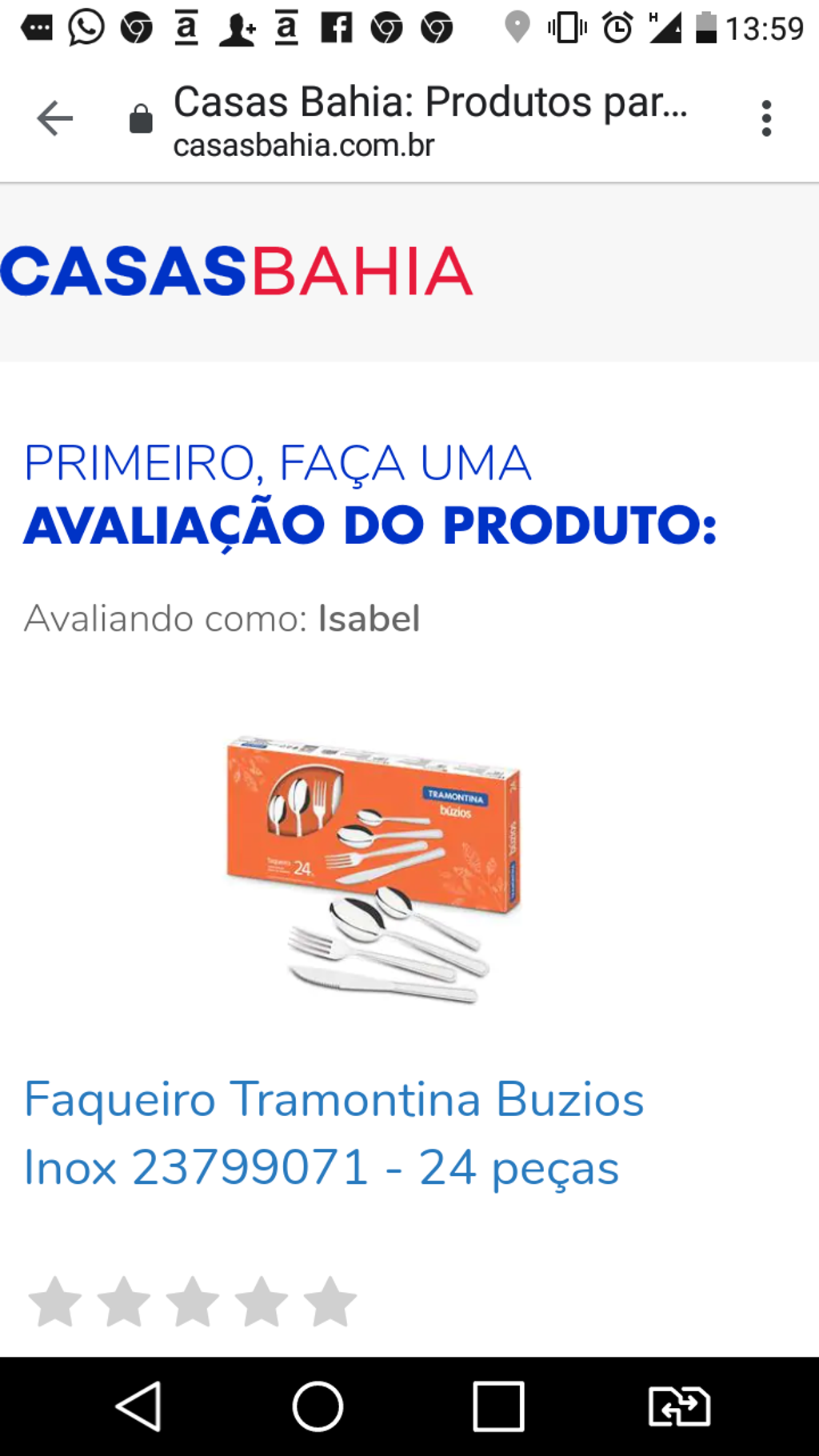The width and height of the screenshot is (819, 1456).
Task: Give the product five stars
Action: (330, 1302)
